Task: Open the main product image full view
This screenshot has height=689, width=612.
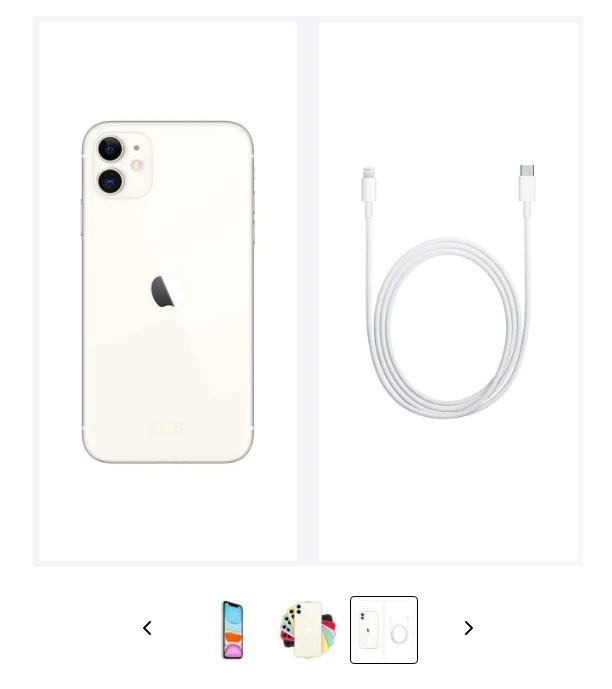Action: [x=307, y=292]
